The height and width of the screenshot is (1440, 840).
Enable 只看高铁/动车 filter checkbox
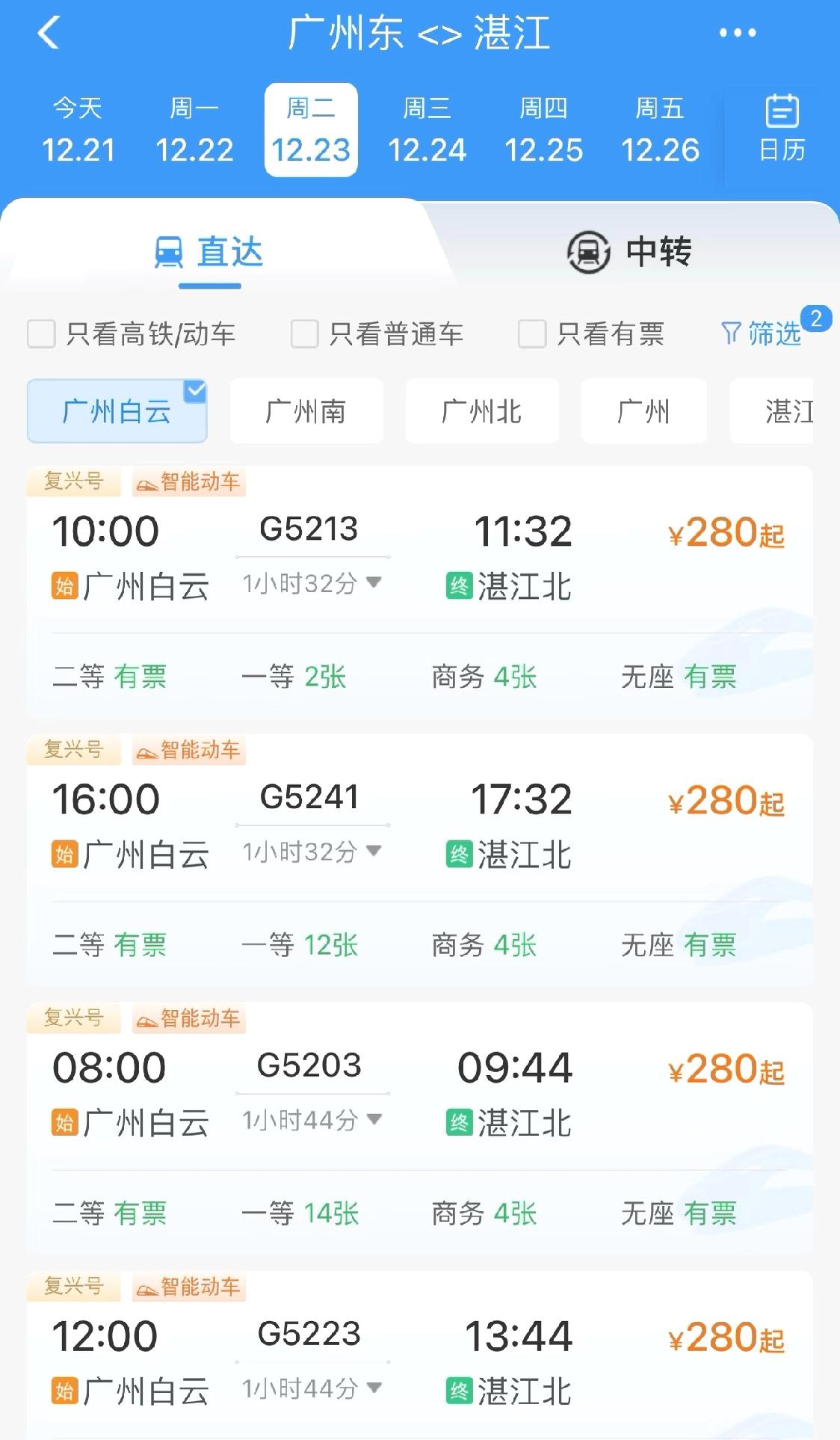[40, 334]
